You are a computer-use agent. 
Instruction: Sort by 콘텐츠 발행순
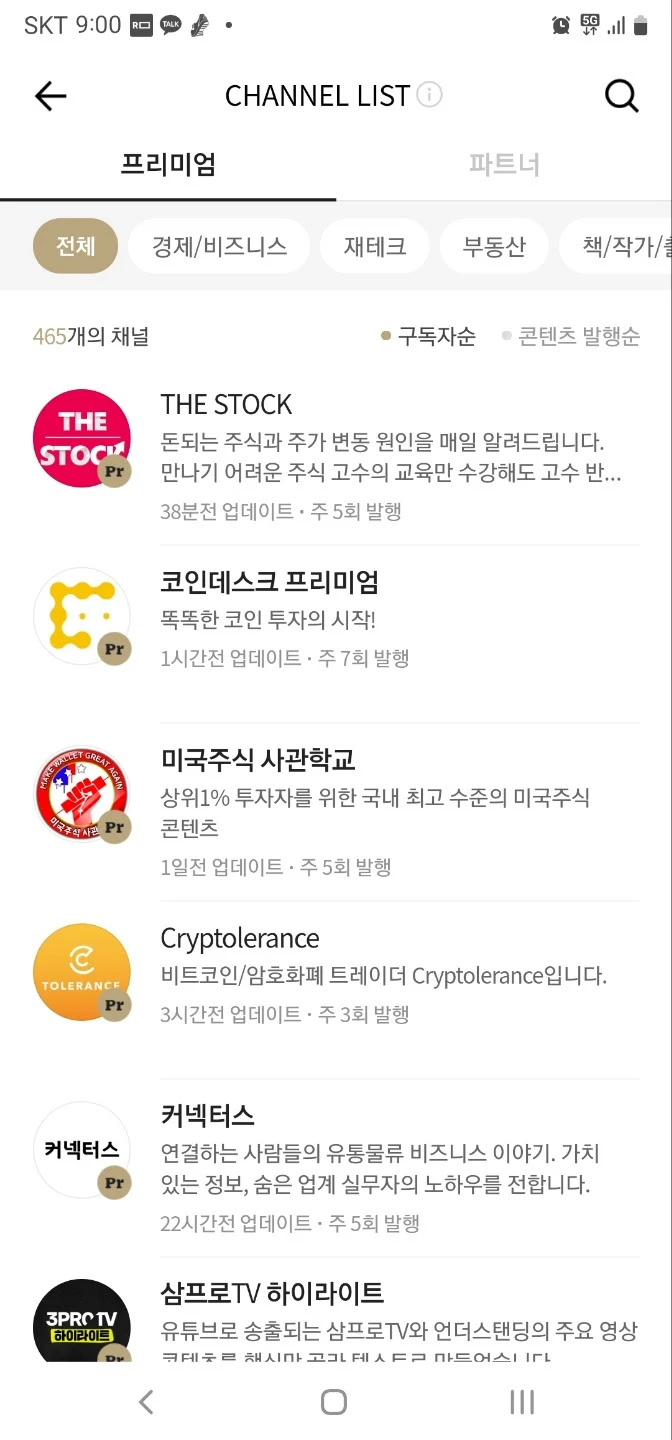click(571, 336)
